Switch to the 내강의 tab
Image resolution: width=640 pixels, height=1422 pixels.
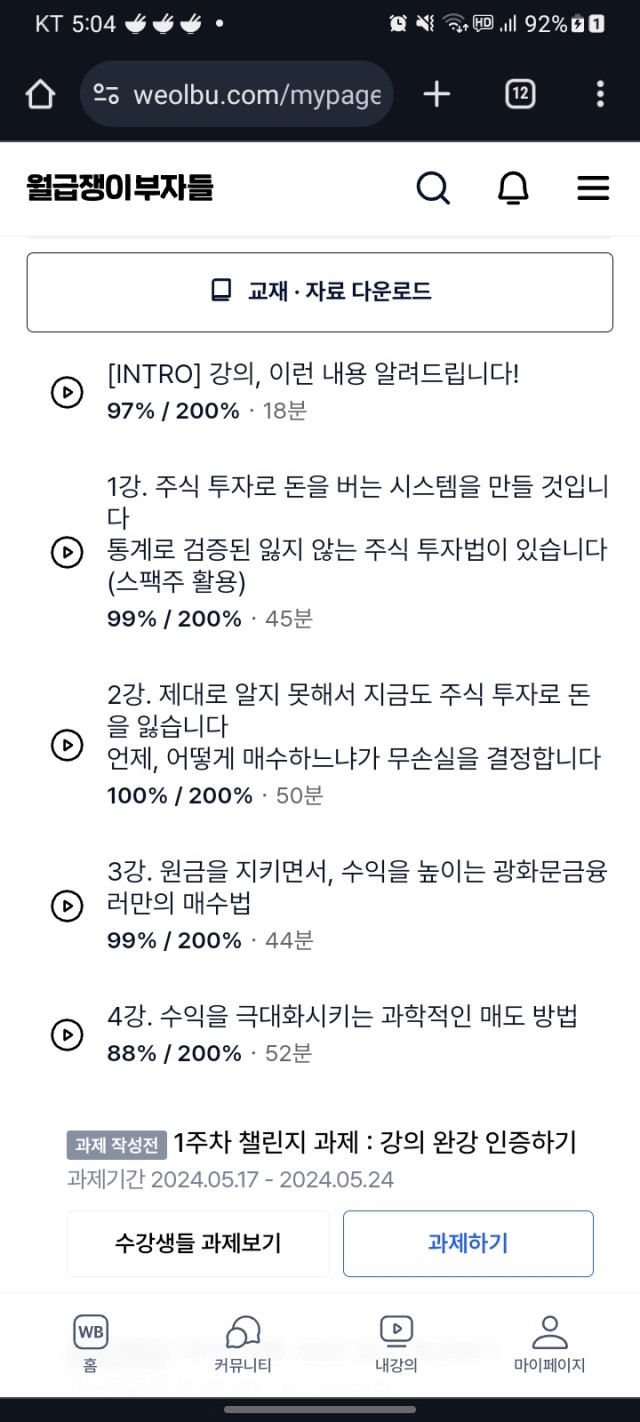coord(396,1345)
